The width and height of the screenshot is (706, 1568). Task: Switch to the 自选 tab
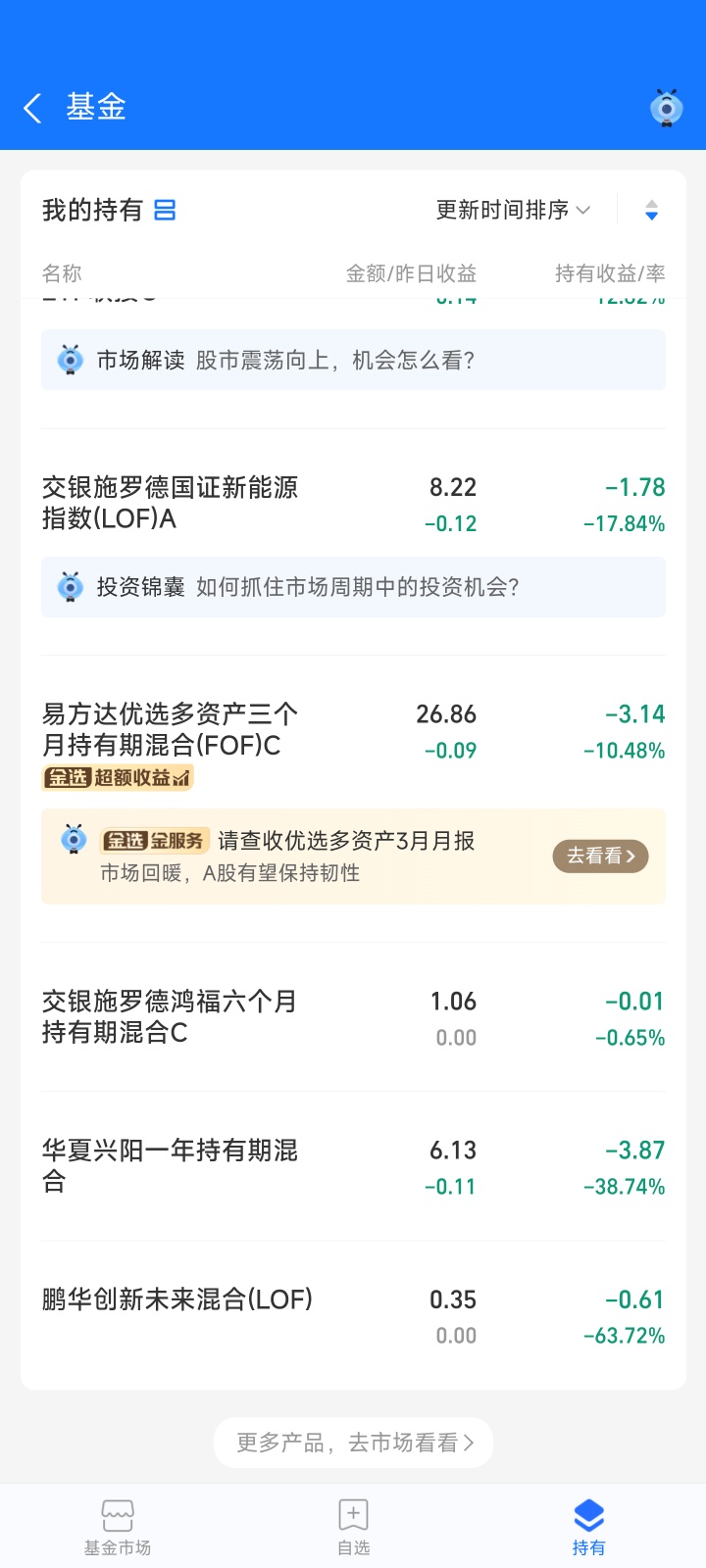click(353, 1527)
